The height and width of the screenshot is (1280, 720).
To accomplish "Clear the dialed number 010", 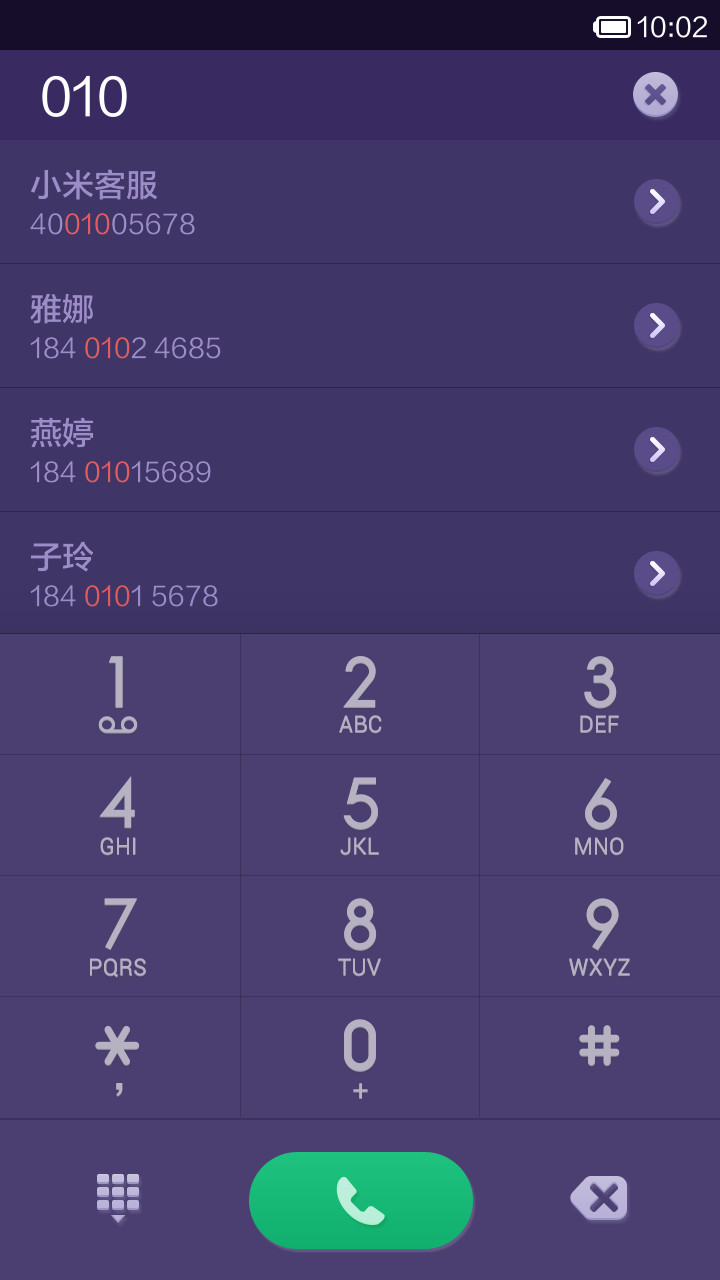I will 656,95.
